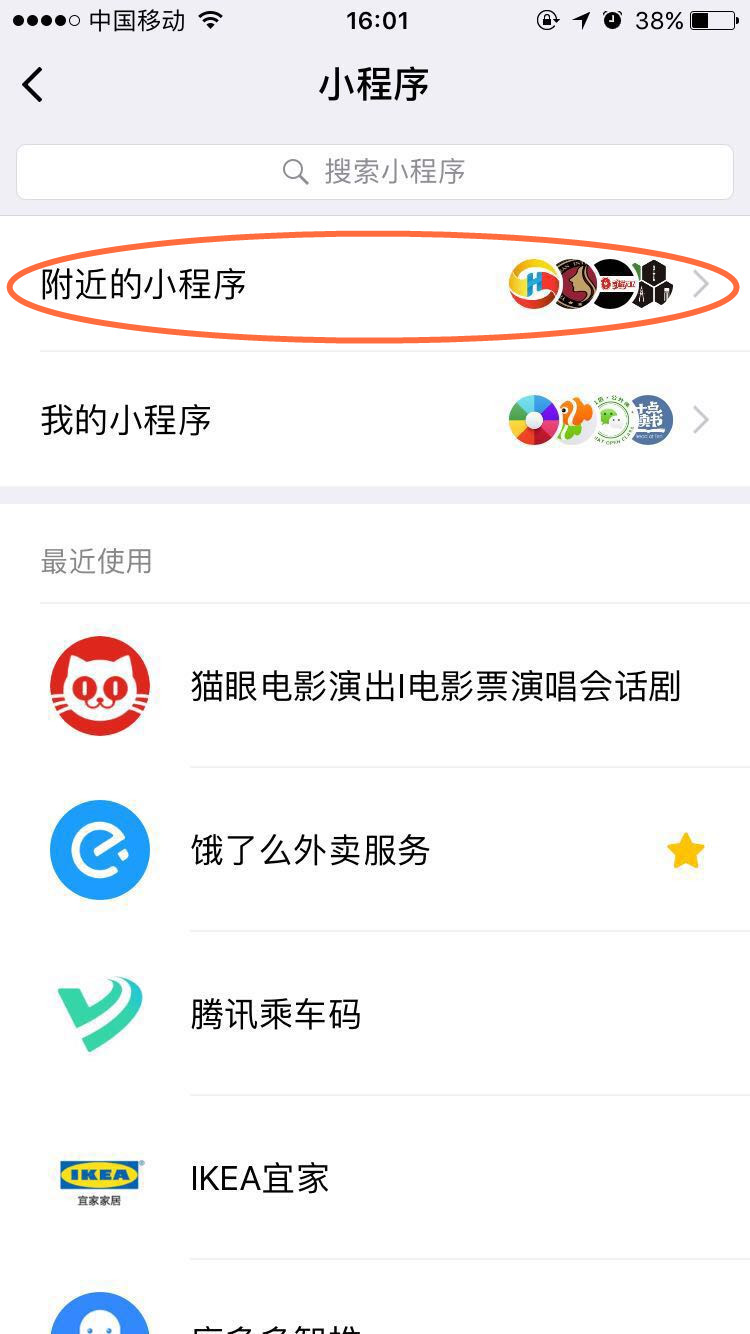Tap the colorful wheel icon next to 我的小程序

[532, 420]
